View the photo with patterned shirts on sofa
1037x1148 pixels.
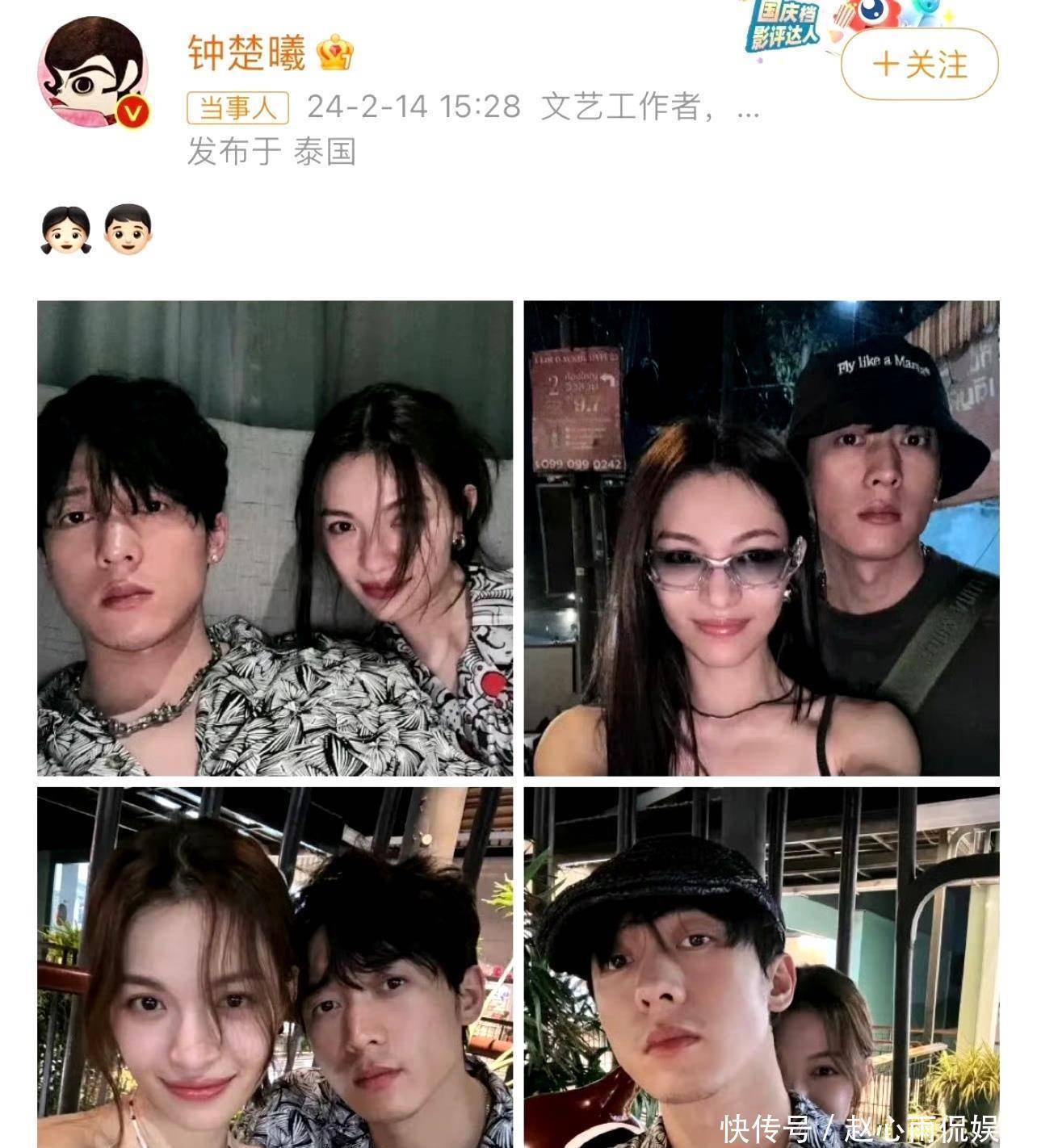pyautogui.click(x=275, y=538)
